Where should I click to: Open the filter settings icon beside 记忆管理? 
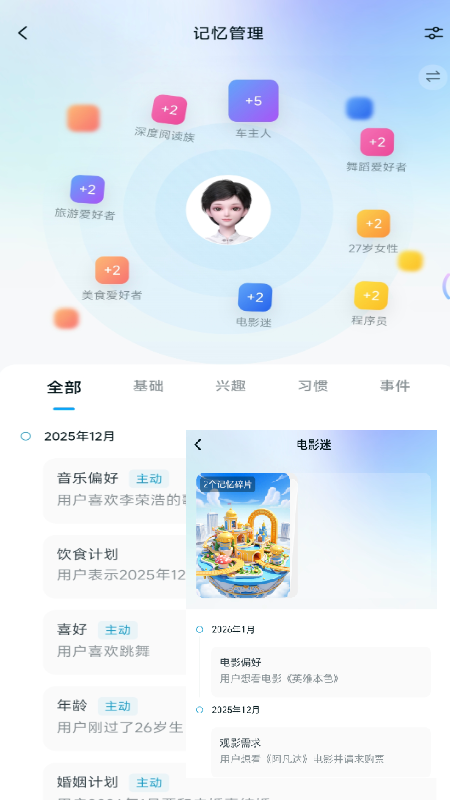(434, 33)
